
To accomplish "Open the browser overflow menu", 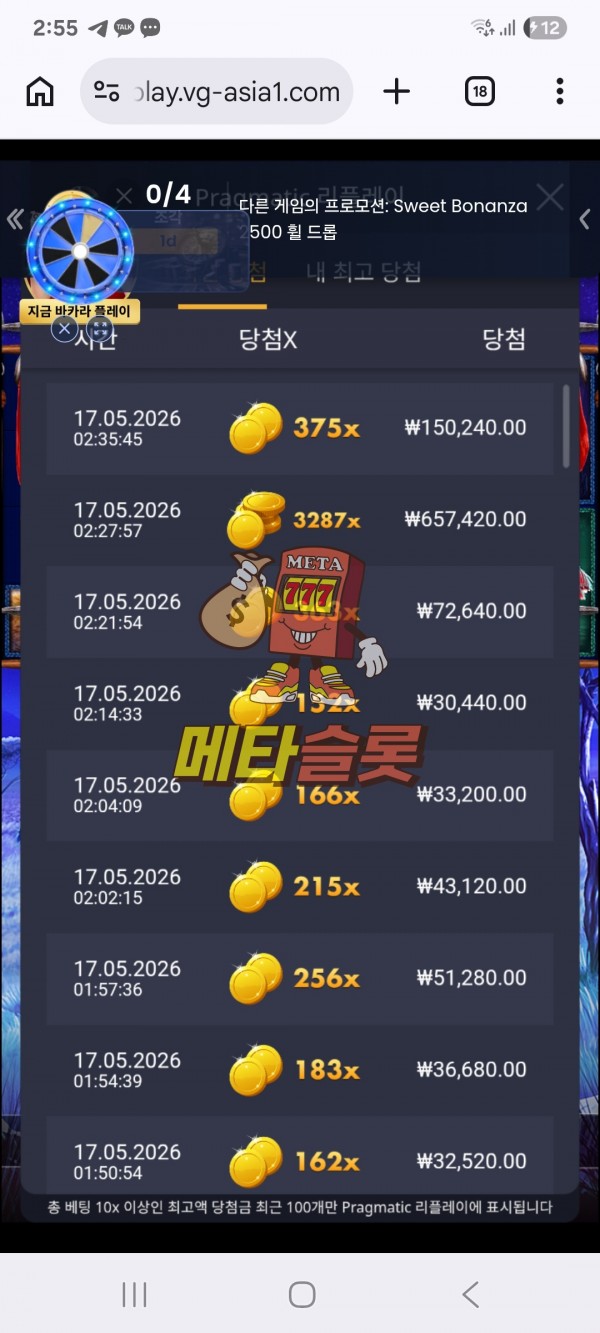I will [x=559, y=92].
